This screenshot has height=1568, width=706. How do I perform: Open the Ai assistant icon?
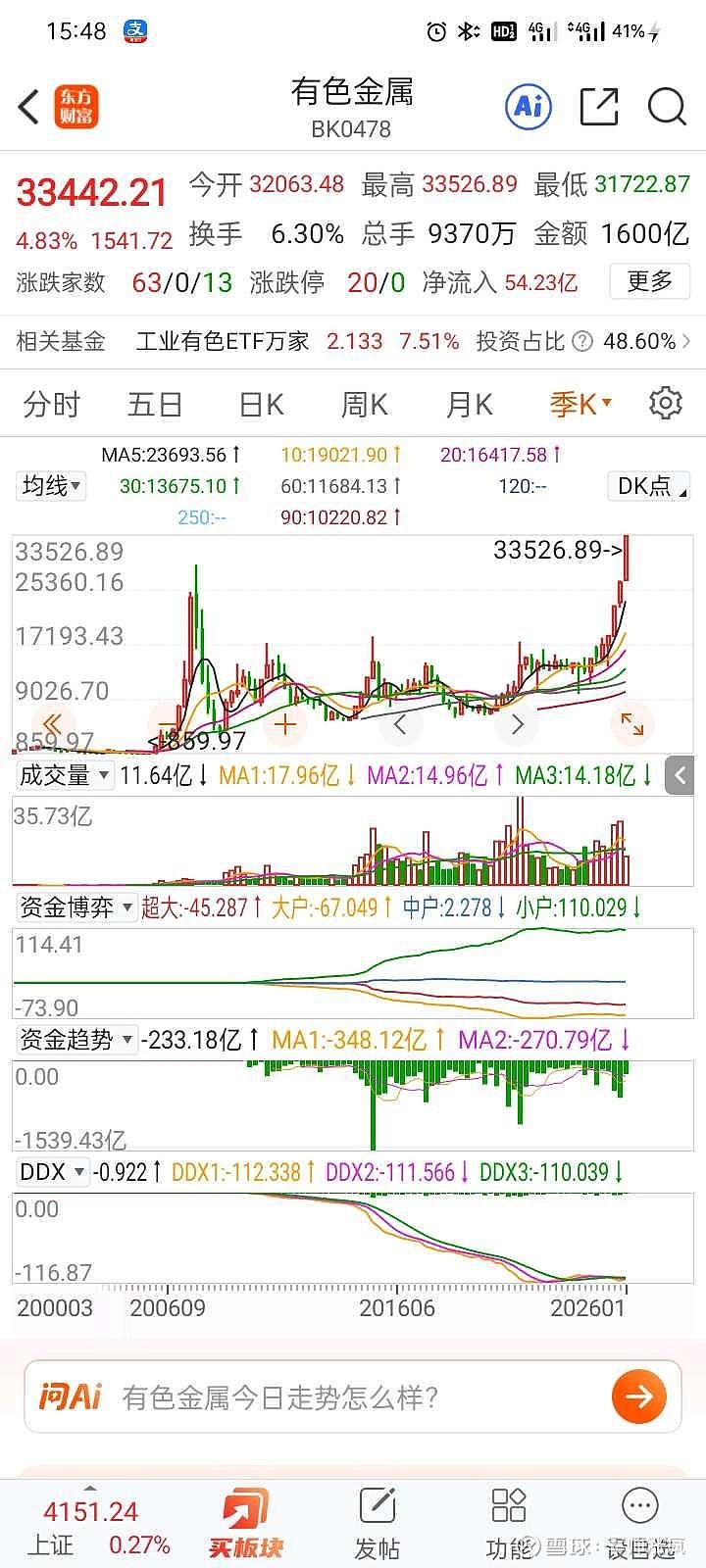click(x=529, y=106)
